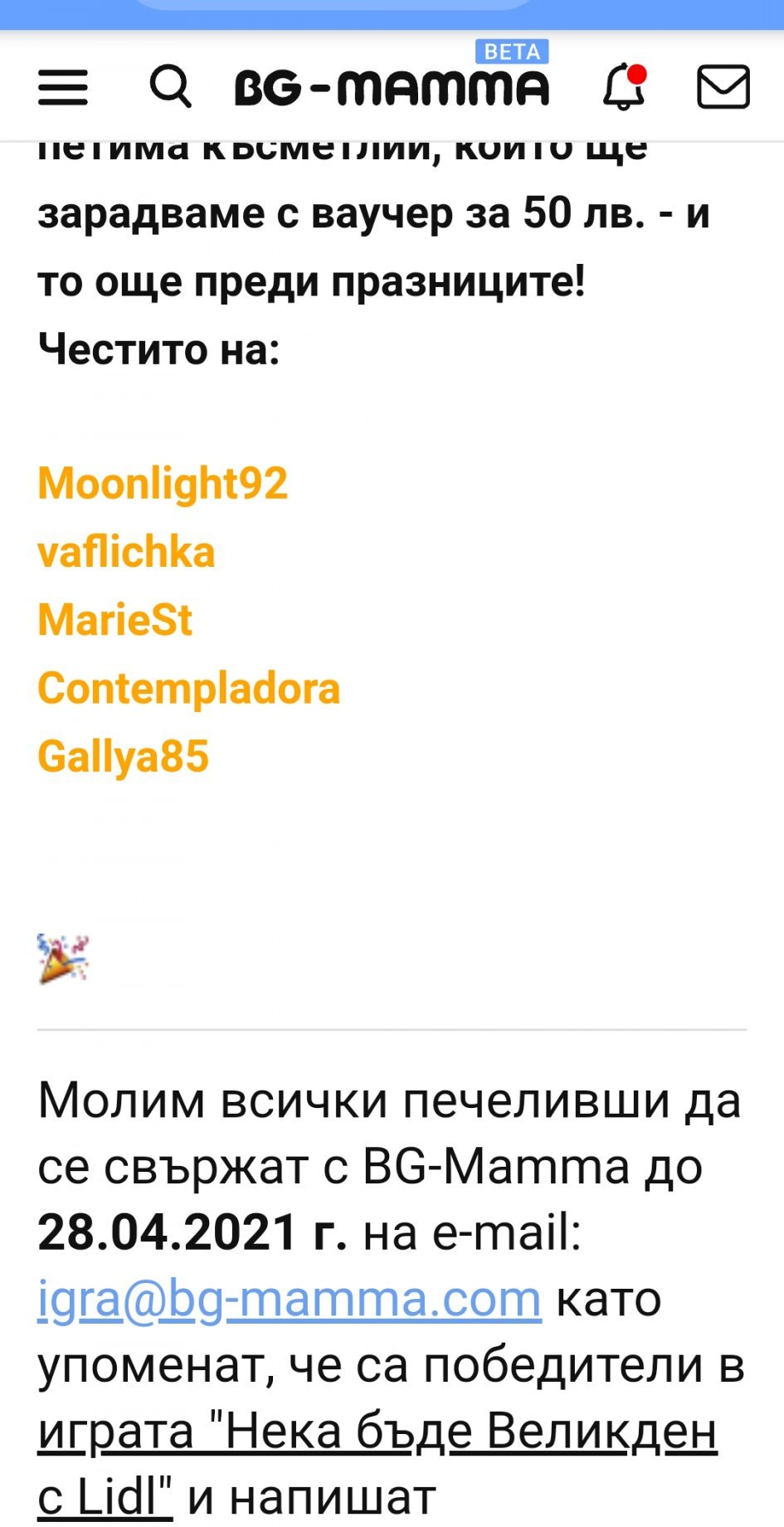View vaflichka's profile
The image size is (784, 1527).
126,552
